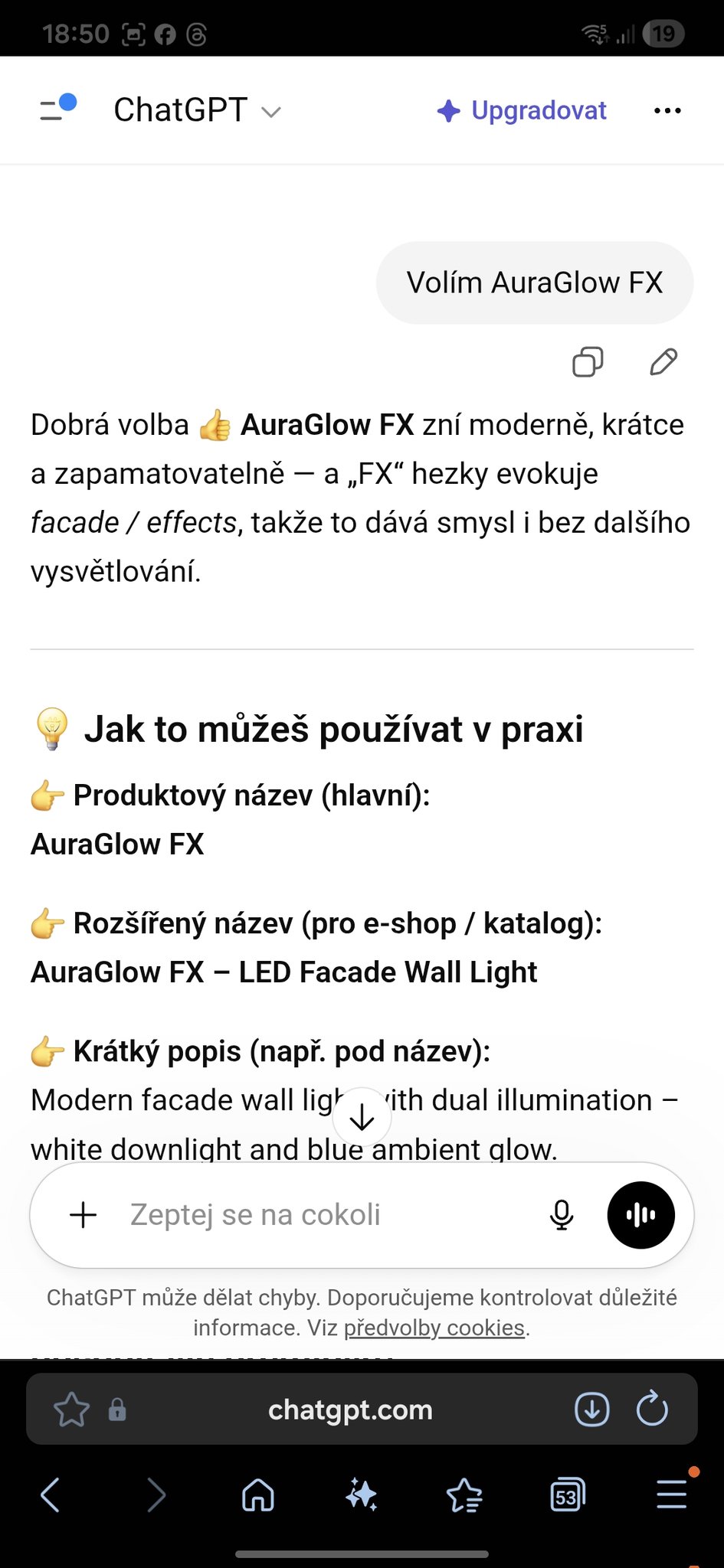This screenshot has height=1568, width=724.
Task: Go to the browser home page
Action: [x=258, y=1494]
